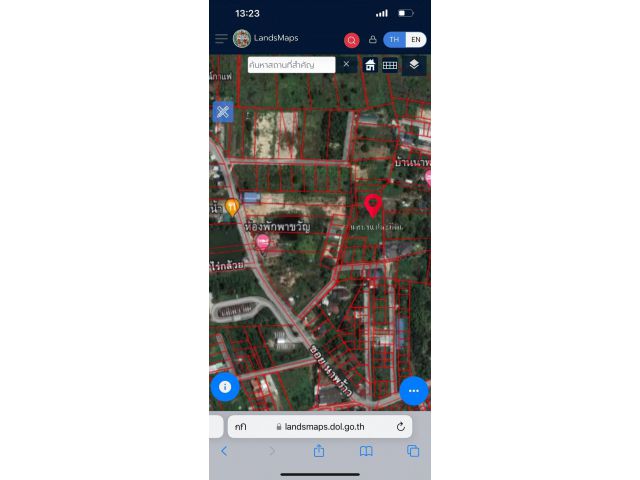
Task: Open the hamburger drawer menu
Action: click(x=221, y=39)
